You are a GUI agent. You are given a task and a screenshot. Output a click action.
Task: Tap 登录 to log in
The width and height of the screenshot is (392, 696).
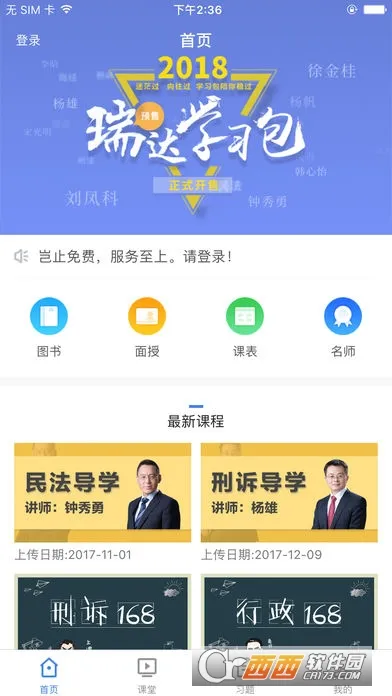pos(28,40)
